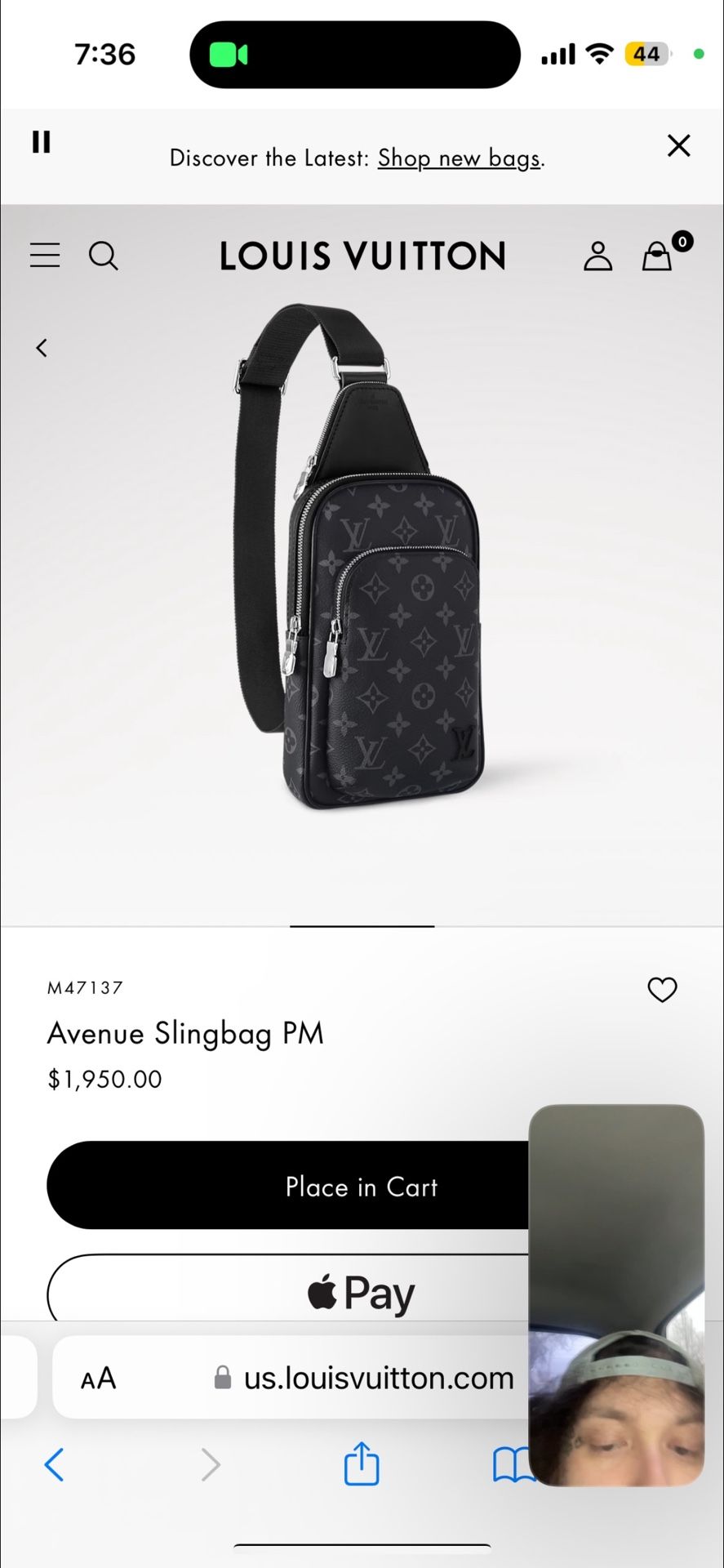
Task: Open the site search magnifier
Action: click(104, 256)
